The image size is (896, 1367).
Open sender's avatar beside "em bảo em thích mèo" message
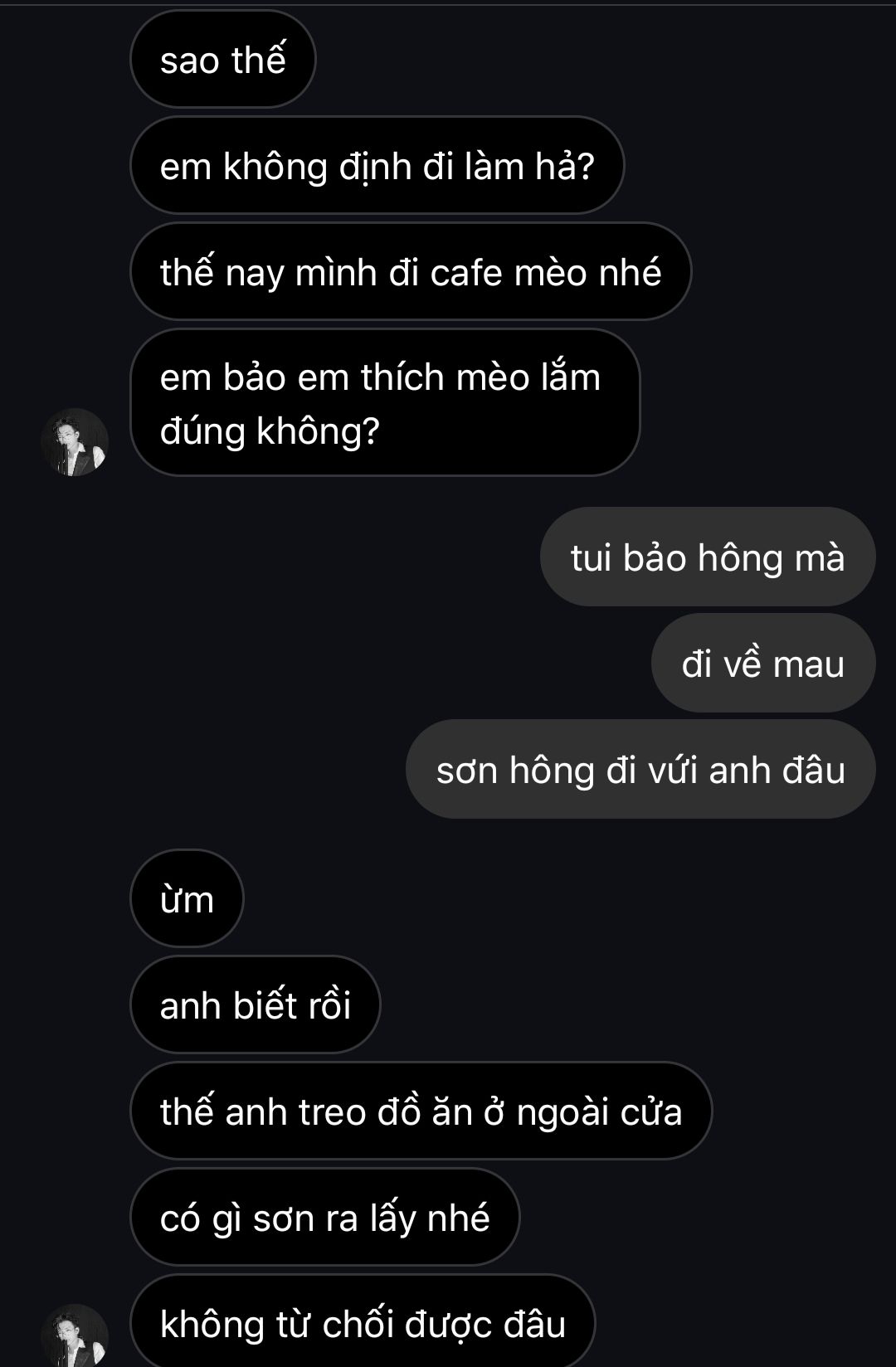[75, 442]
